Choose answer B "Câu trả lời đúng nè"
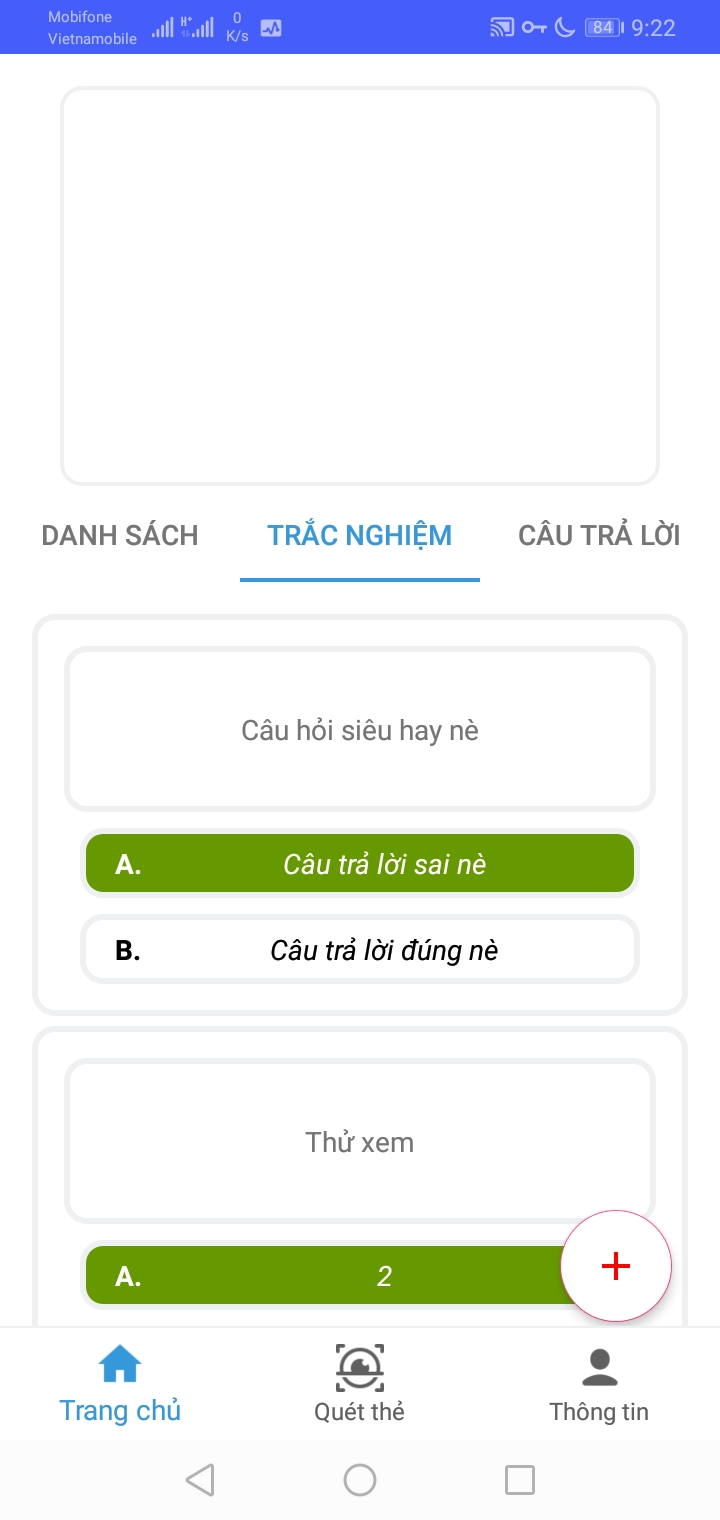This screenshot has height=1520, width=720. pos(360,950)
